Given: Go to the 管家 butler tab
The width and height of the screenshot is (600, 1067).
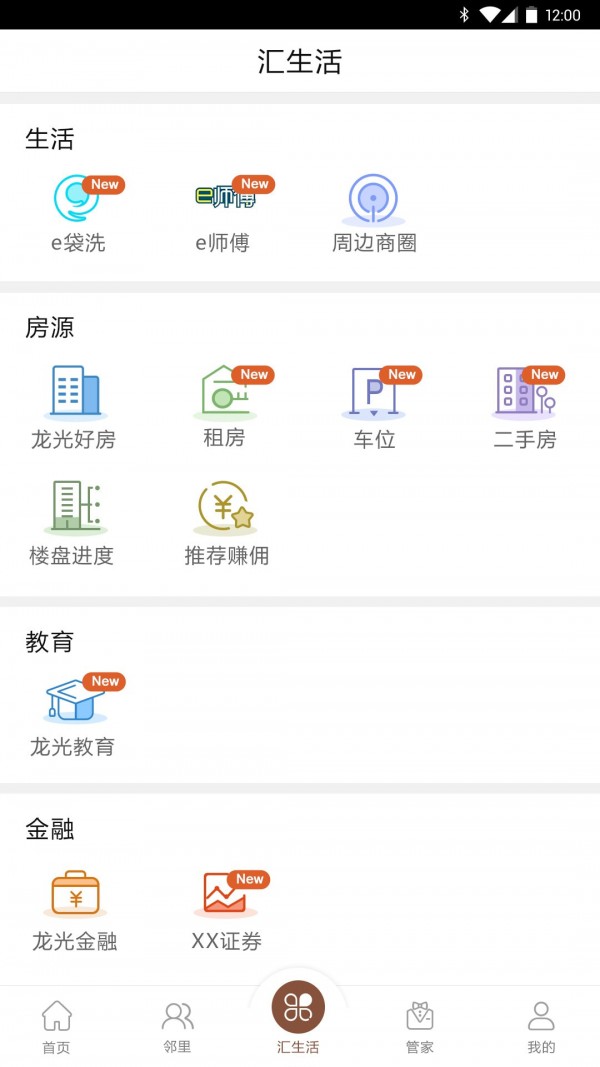Looking at the screenshot, I should coord(420,1027).
